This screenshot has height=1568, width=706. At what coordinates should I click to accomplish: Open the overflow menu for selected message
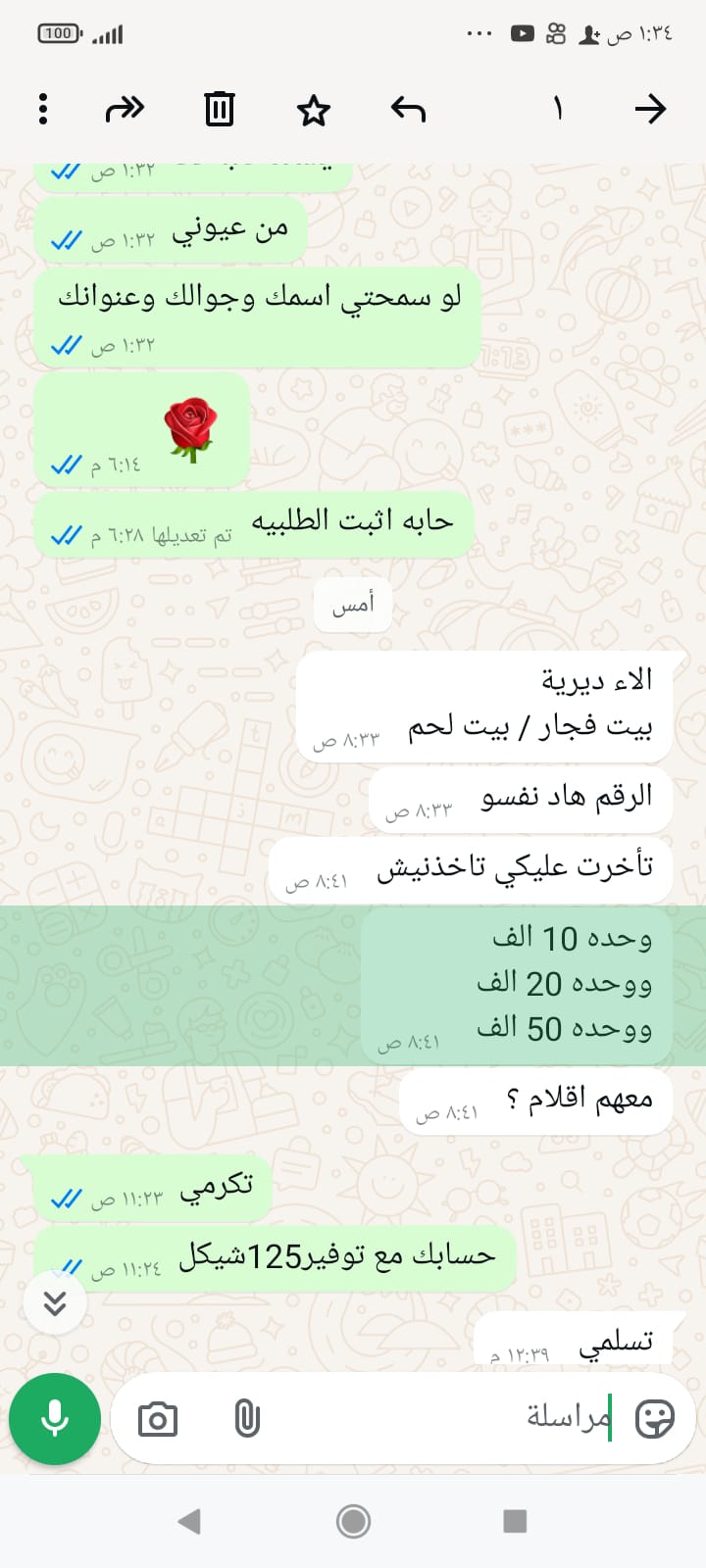pos(43,109)
